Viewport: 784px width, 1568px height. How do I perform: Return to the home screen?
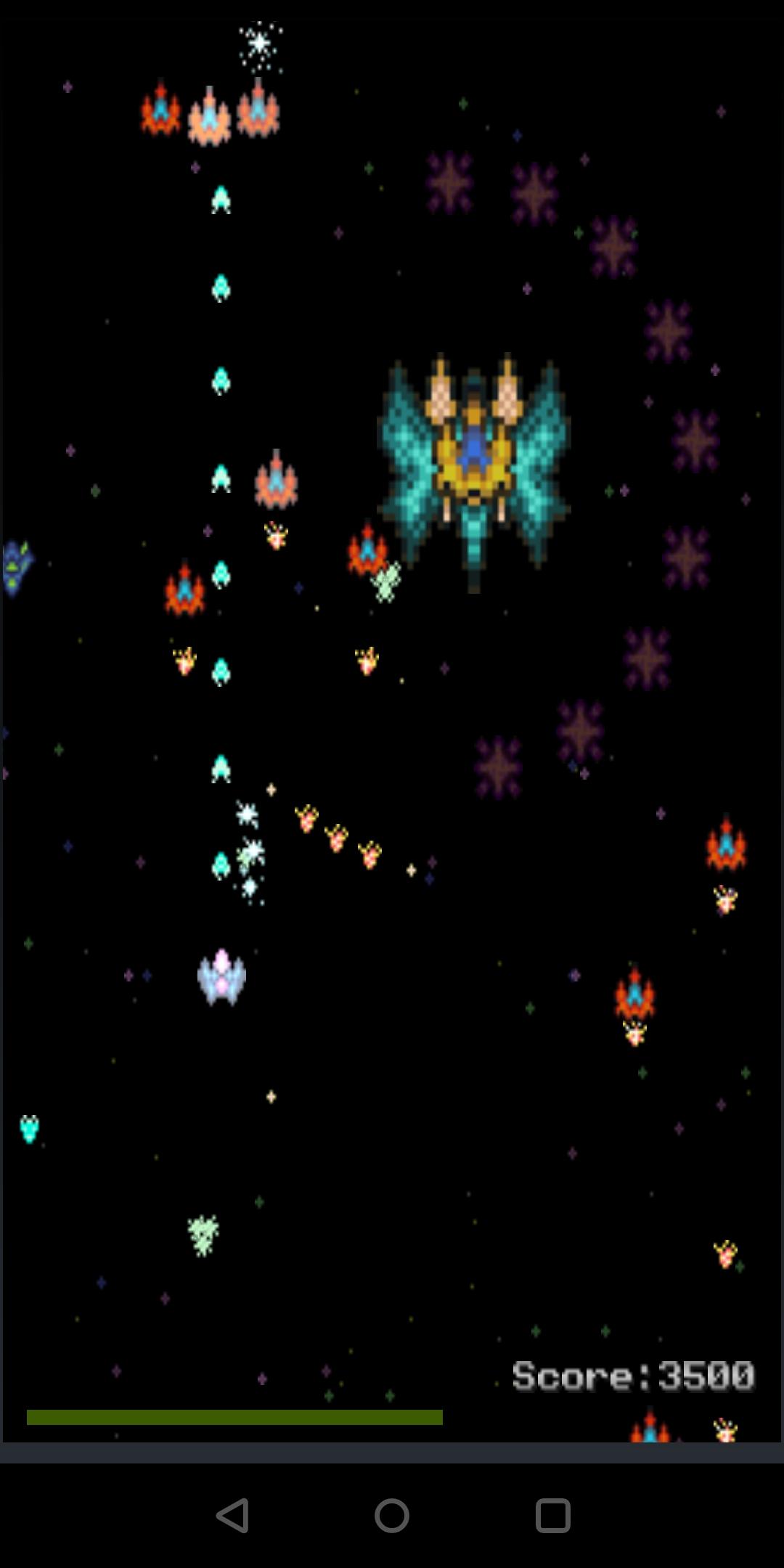tap(392, 1516)
